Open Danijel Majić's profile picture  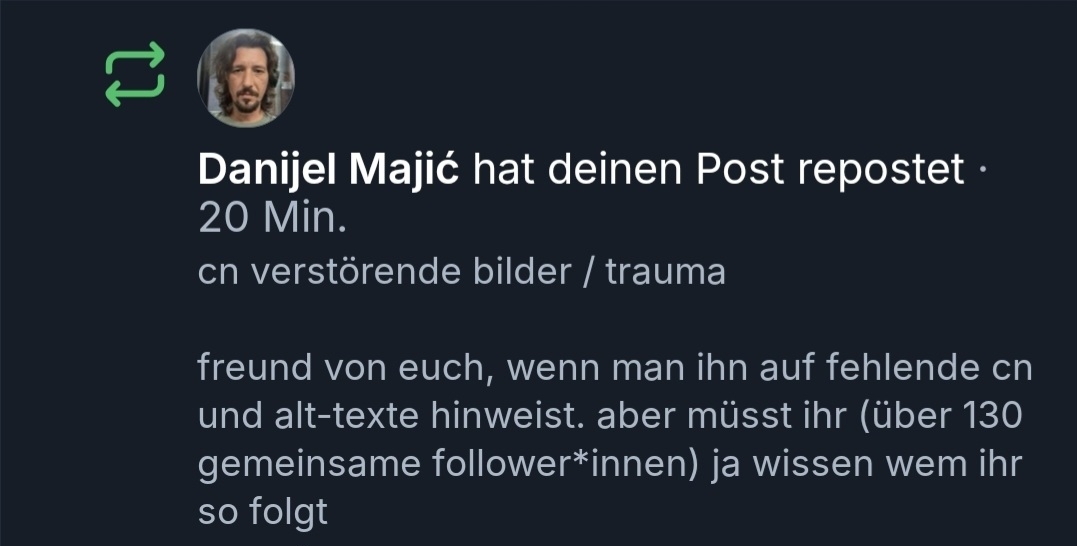(x=246, y=79)
